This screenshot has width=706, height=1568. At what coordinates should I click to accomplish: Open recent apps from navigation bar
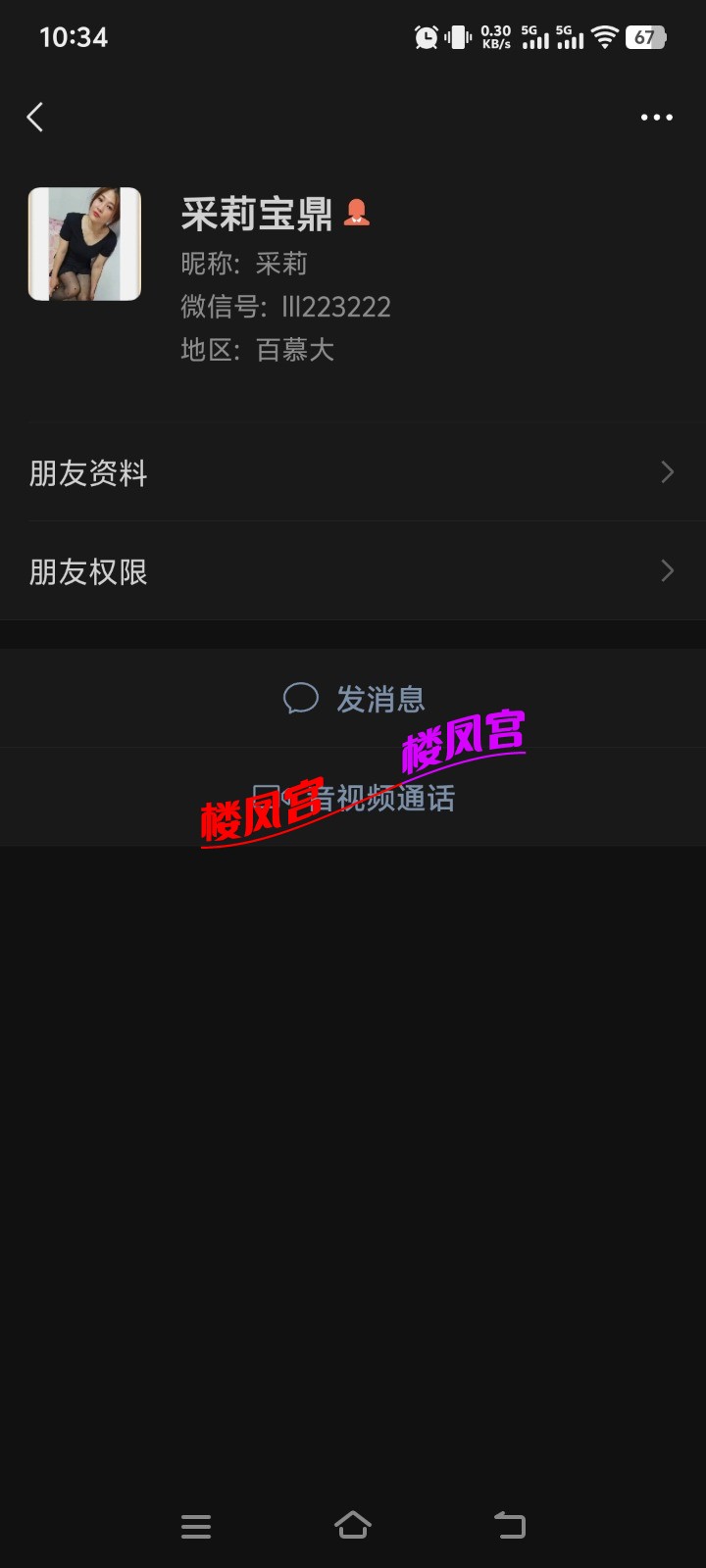(196, 1526)
